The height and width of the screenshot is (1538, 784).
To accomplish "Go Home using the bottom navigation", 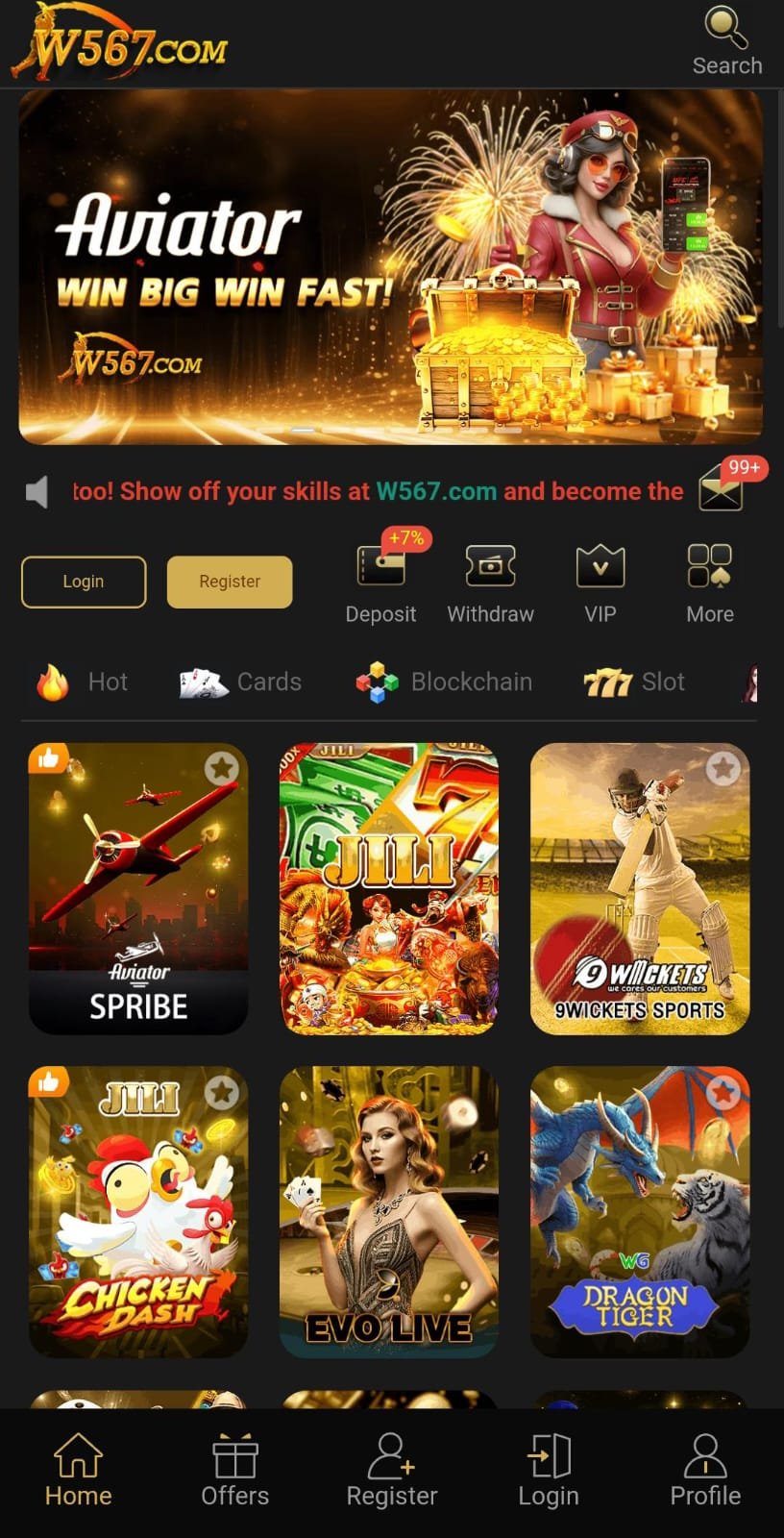I will [78, 1471].
